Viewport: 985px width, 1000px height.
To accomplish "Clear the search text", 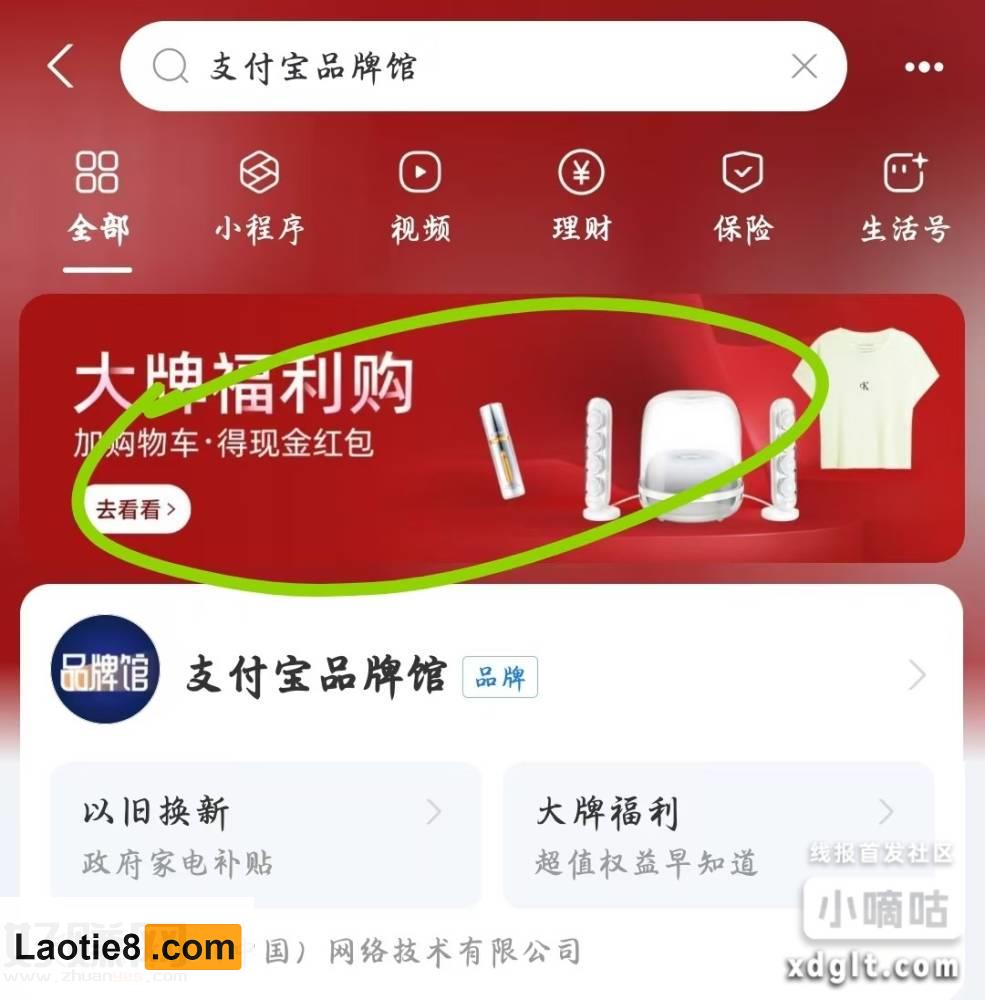I will point(804,67).
